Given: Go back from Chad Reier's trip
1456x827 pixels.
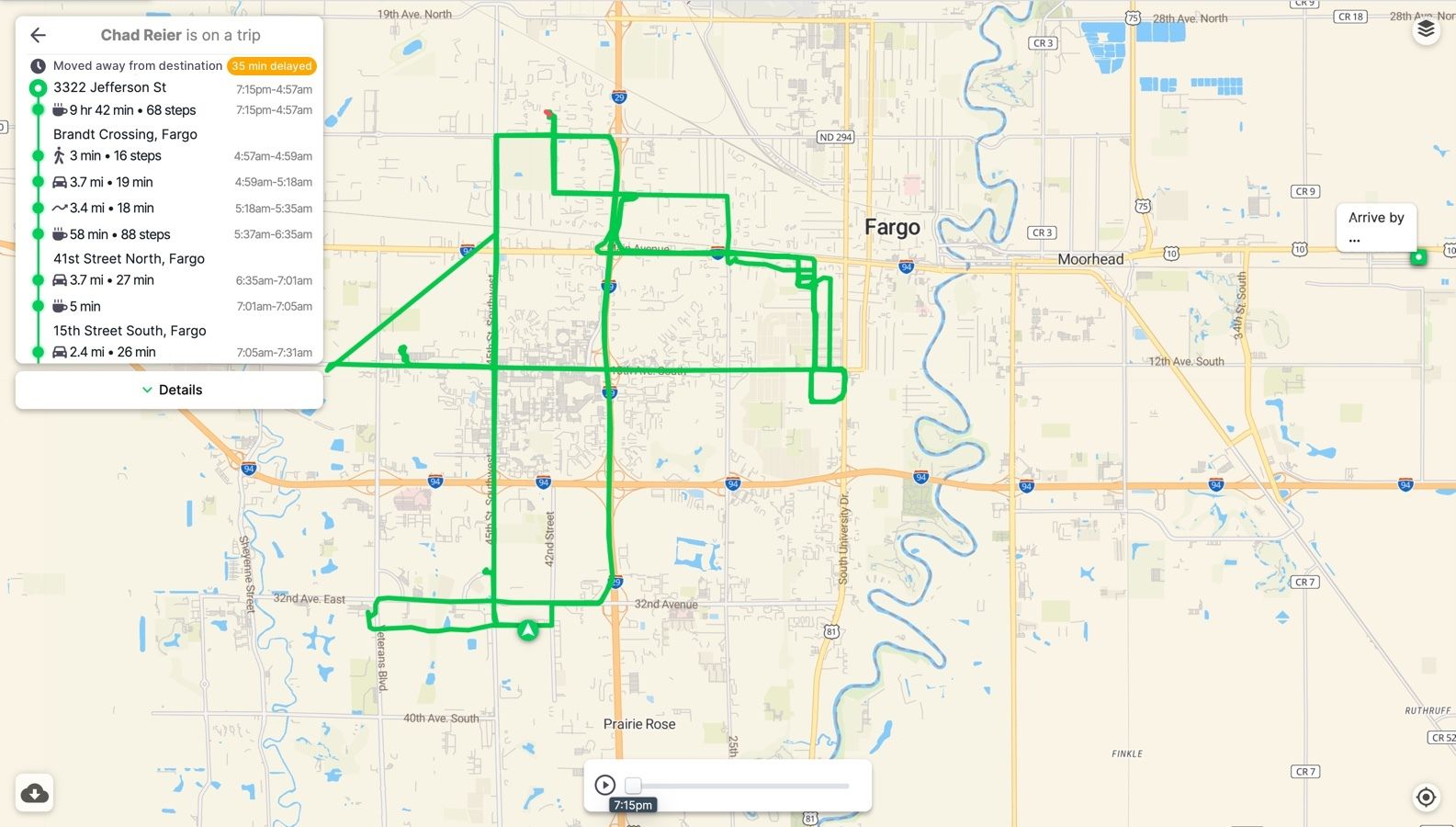Looking at the screenshot, I should click(x=38, y=35).
